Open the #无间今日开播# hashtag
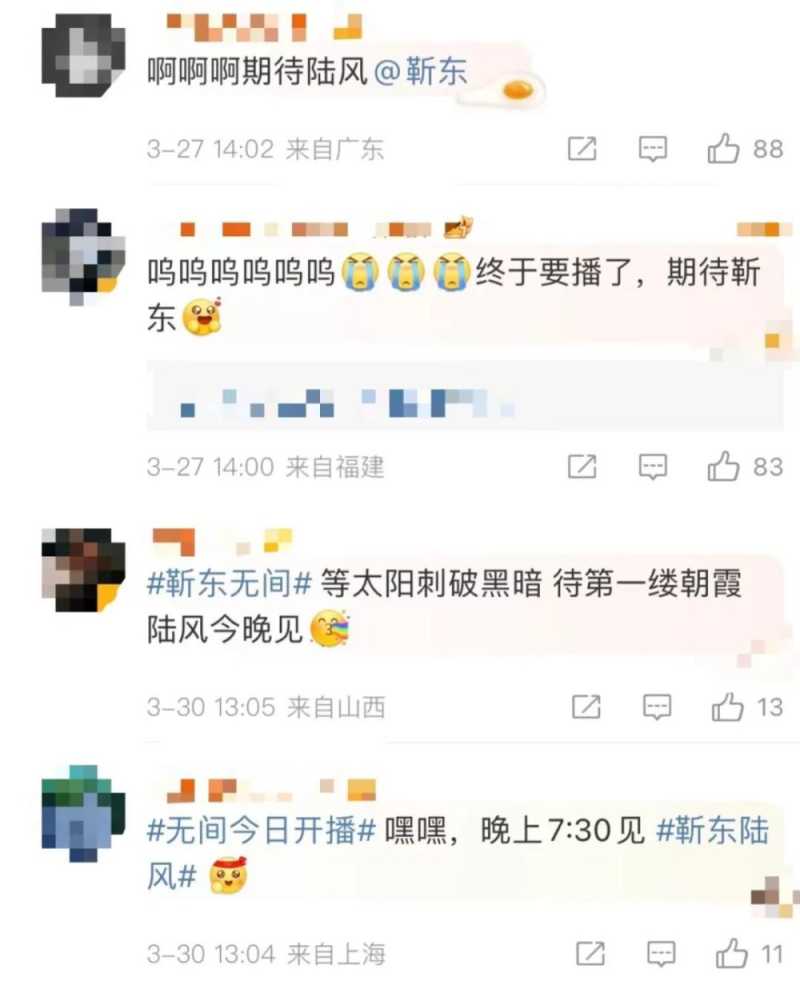800x985 pixels. [x=261, y=831]
